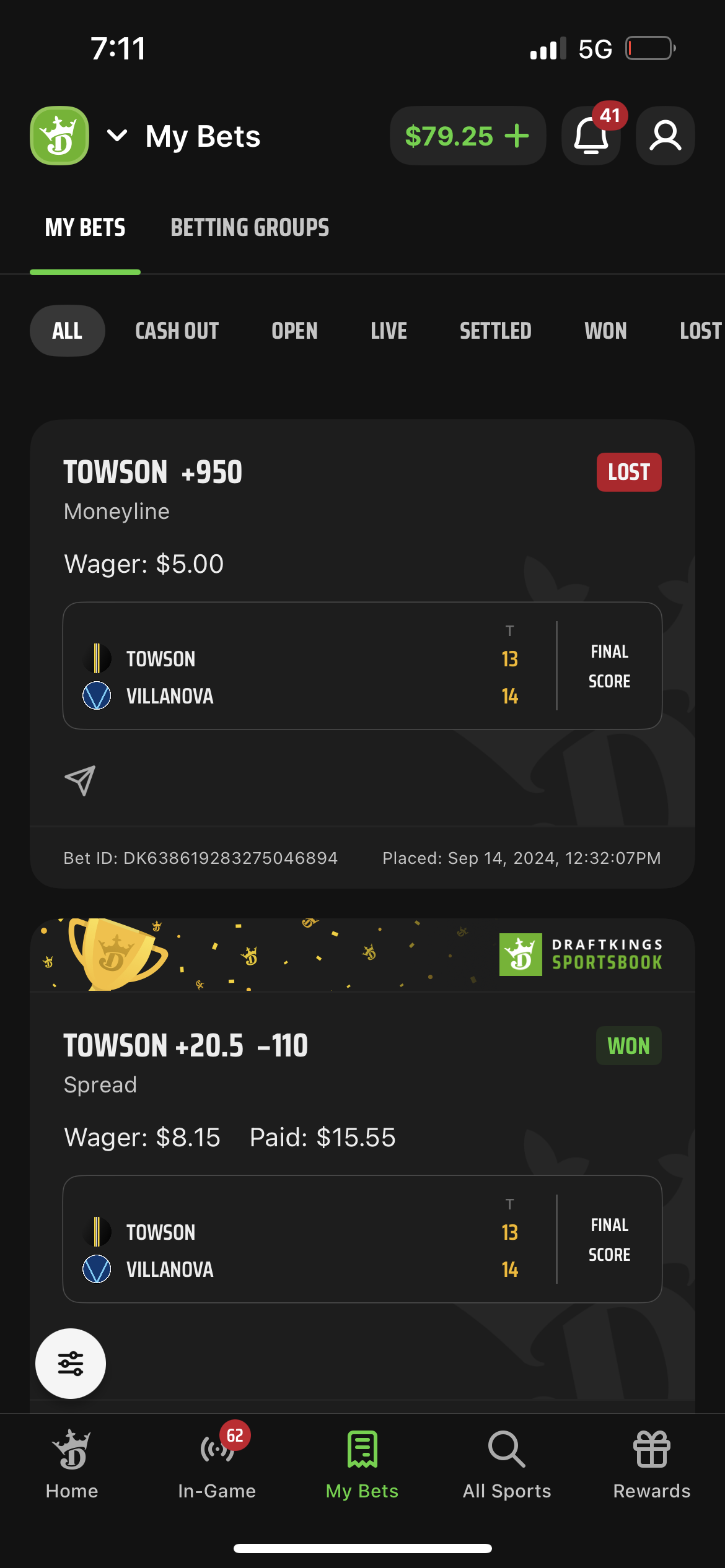Screen dimensions: 725x1568
Task: Open the account profile icon
Action: pyautogui.click(x=666, y=136)
